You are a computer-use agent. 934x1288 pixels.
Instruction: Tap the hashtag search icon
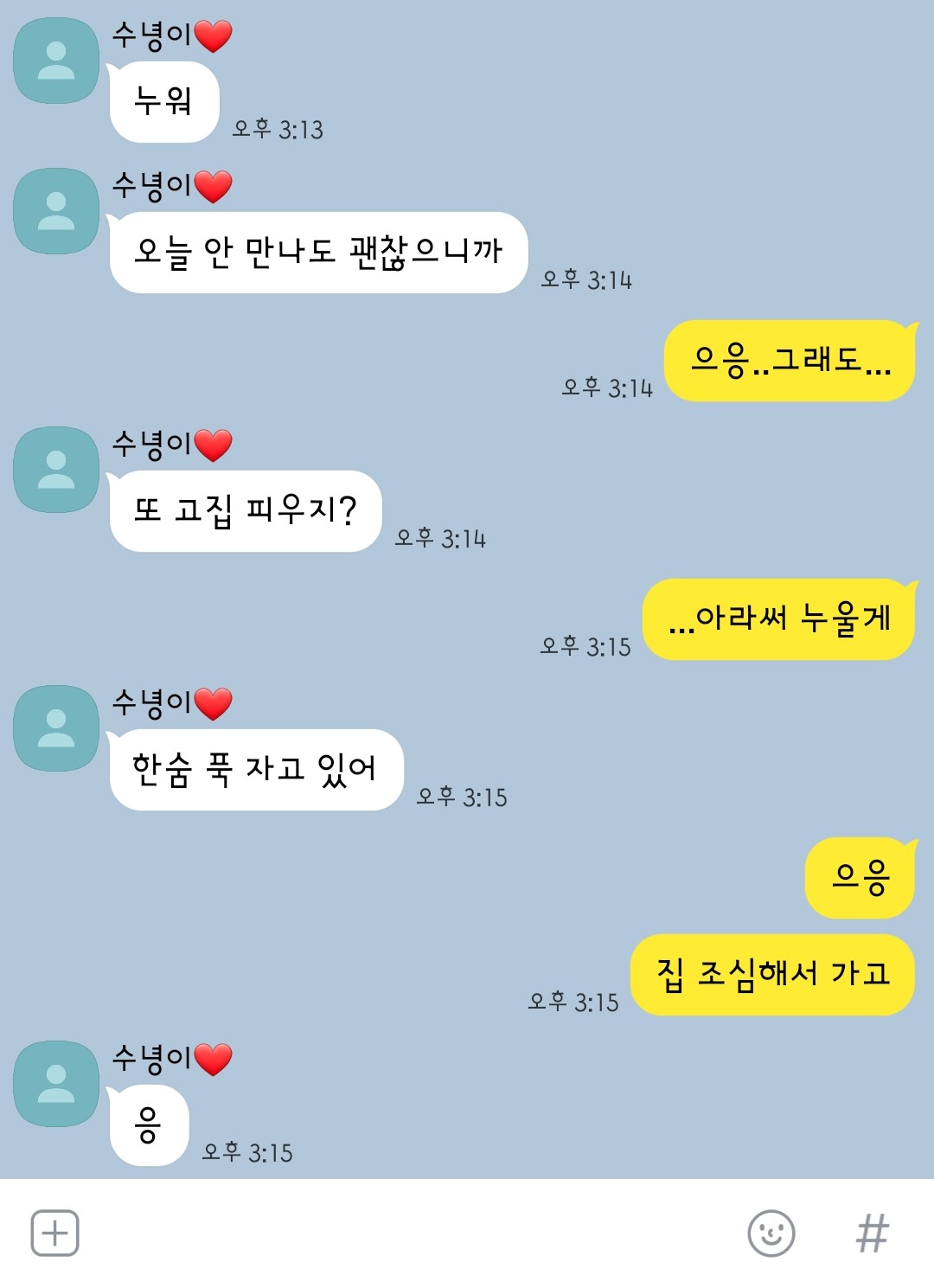coord(872,1233)
